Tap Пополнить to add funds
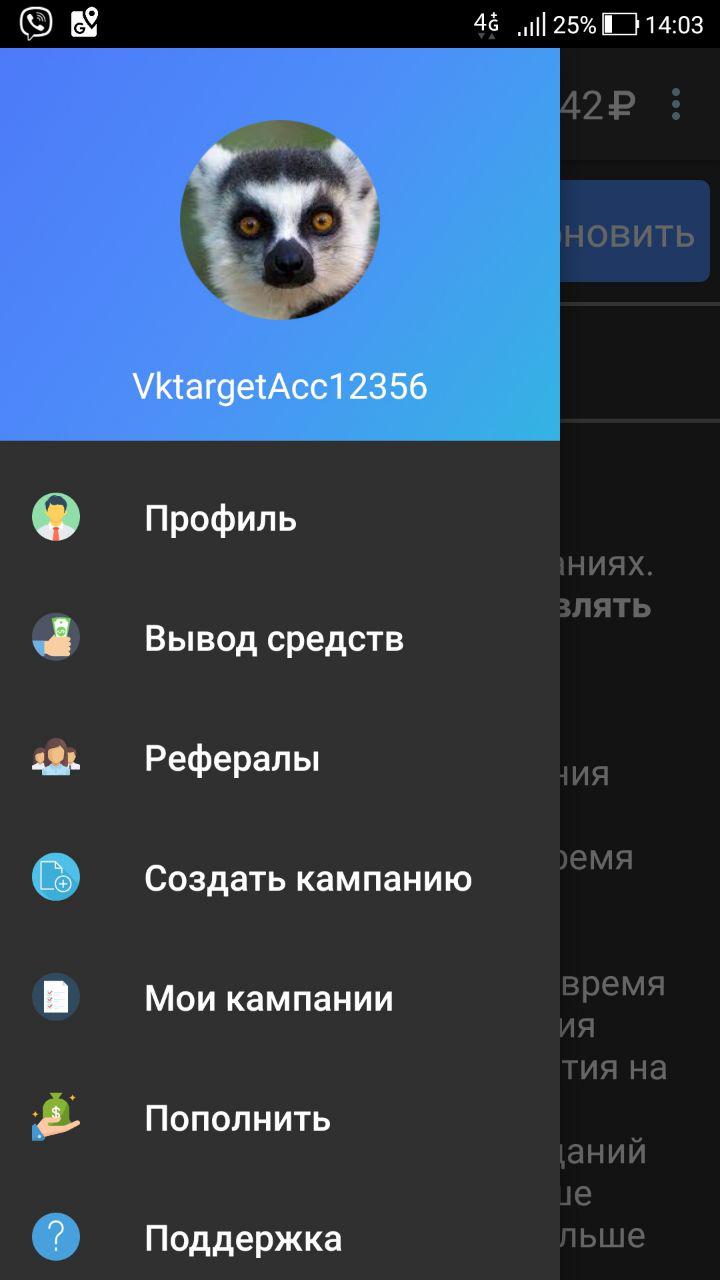720x1280 pixels. pos(280,1118)
